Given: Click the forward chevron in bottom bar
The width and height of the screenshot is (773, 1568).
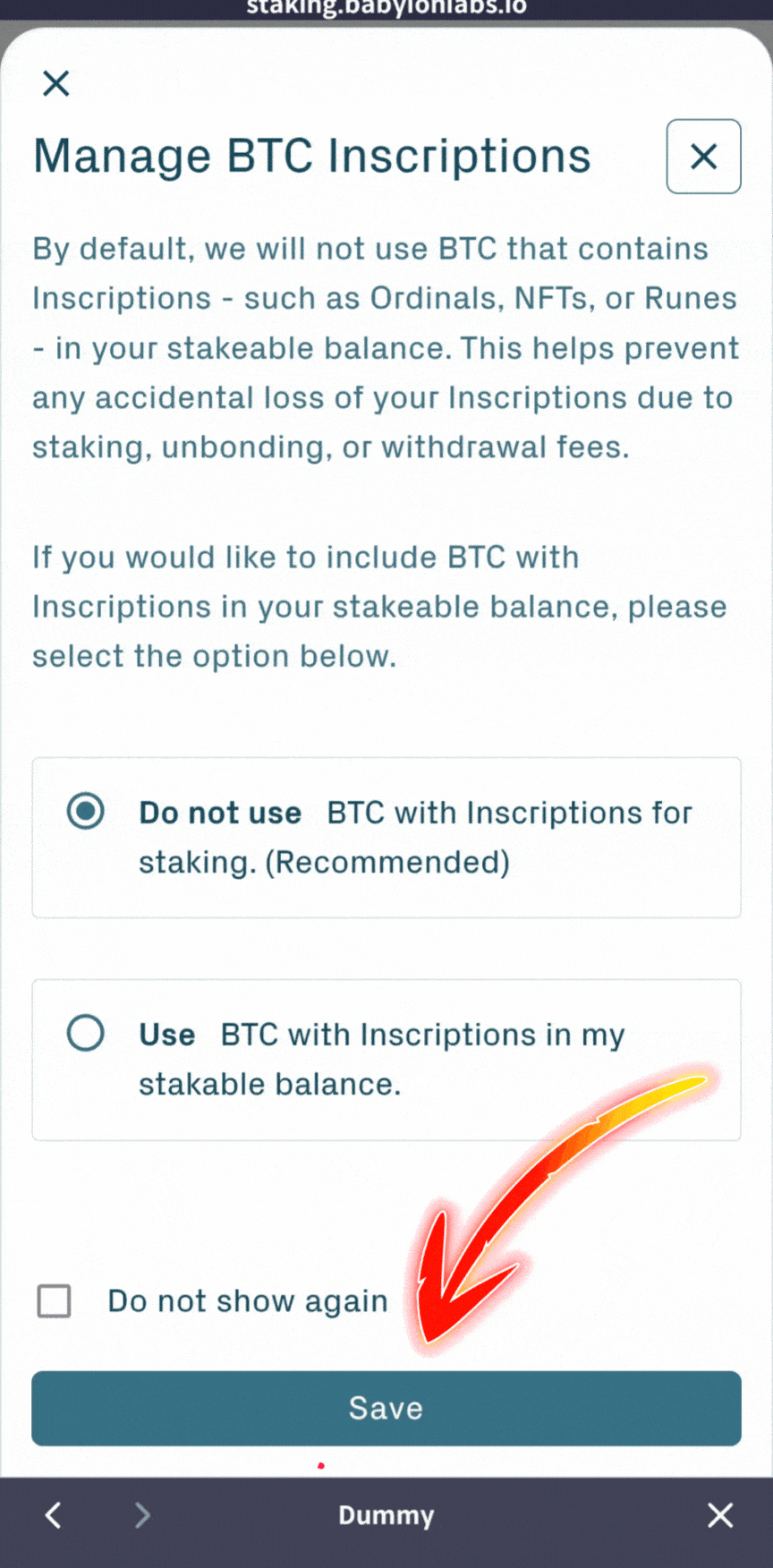Looking at the screenshot, I should [143, 1515].
